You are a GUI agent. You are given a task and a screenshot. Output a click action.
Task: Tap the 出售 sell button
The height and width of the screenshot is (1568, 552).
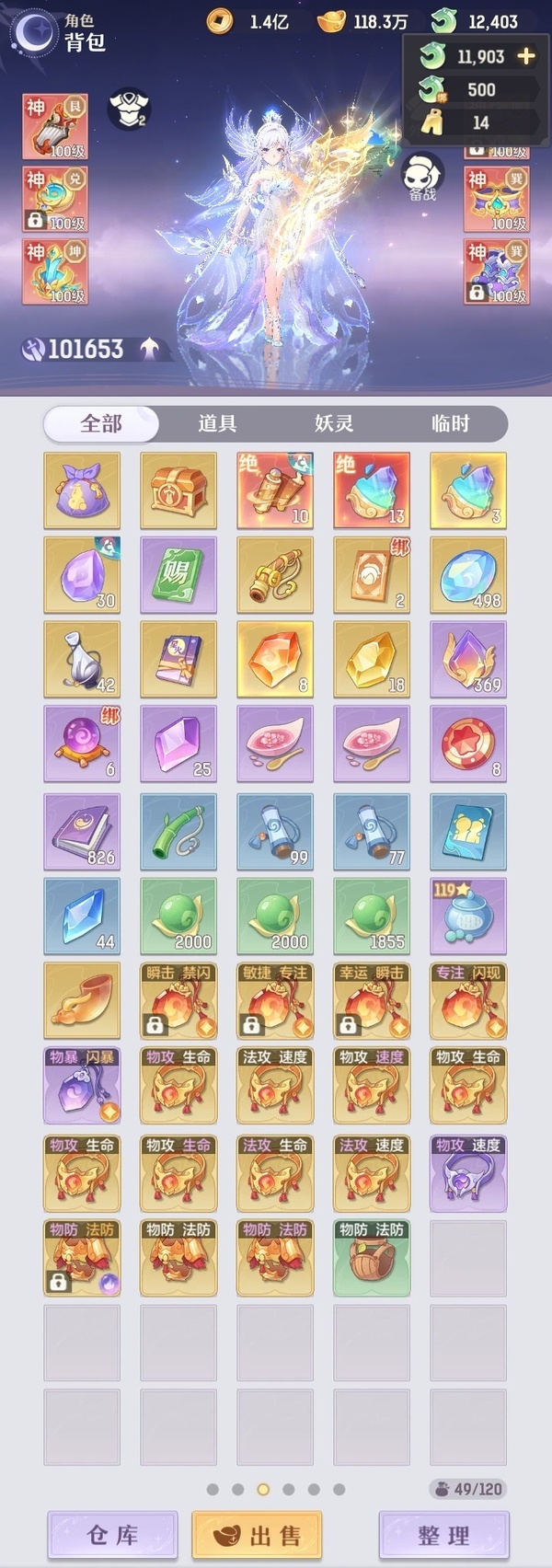click(257, 1535)
